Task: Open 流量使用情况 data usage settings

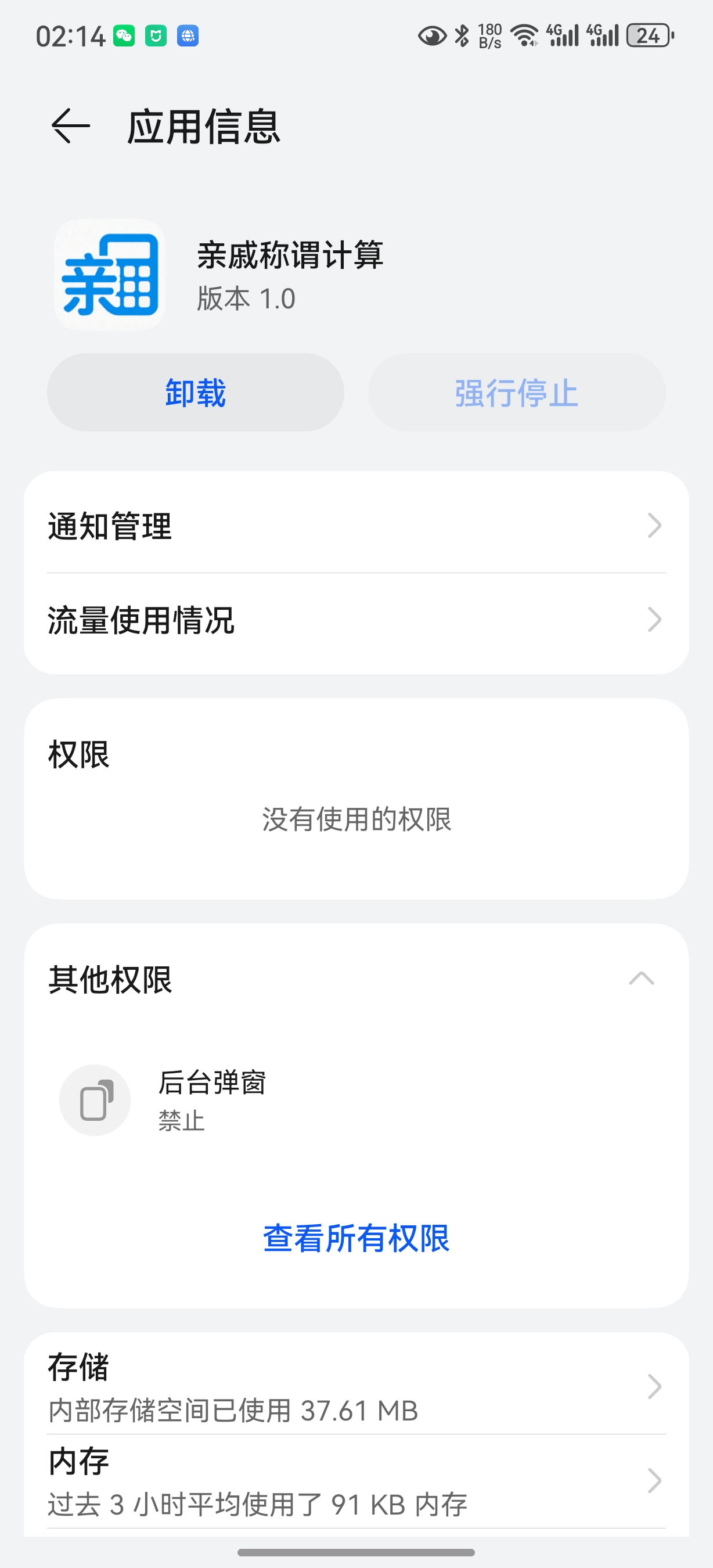Action: pos(356,621)
